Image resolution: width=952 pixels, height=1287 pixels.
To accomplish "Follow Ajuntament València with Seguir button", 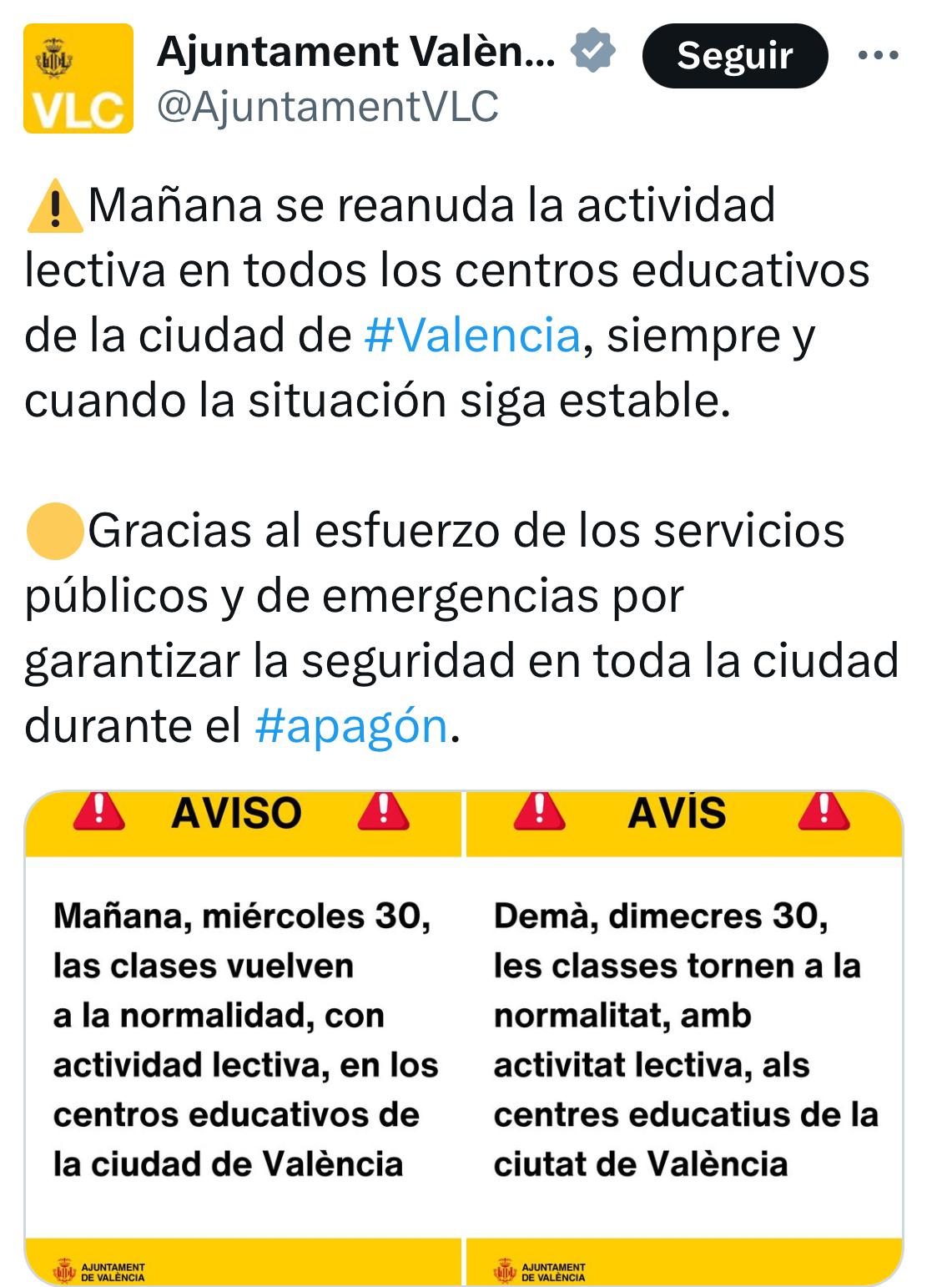I will click(734, 56).
